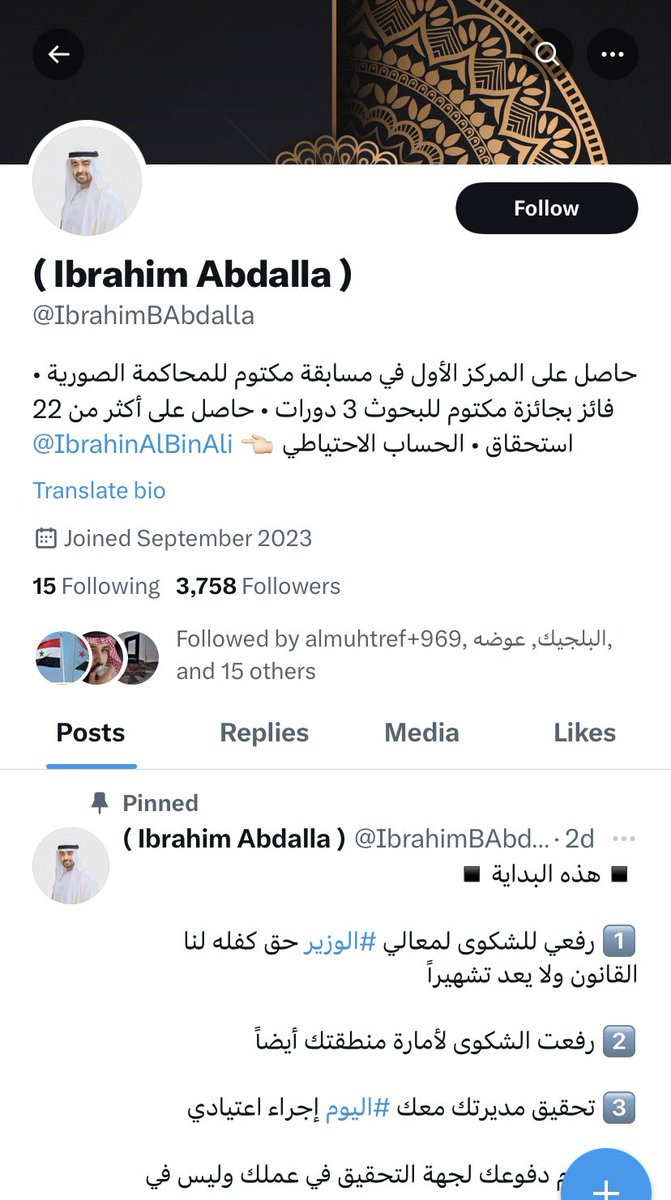Open the pinned post's more options
Image resolution: width=671 pixels, height=1200 pixels.
point(624,838)
